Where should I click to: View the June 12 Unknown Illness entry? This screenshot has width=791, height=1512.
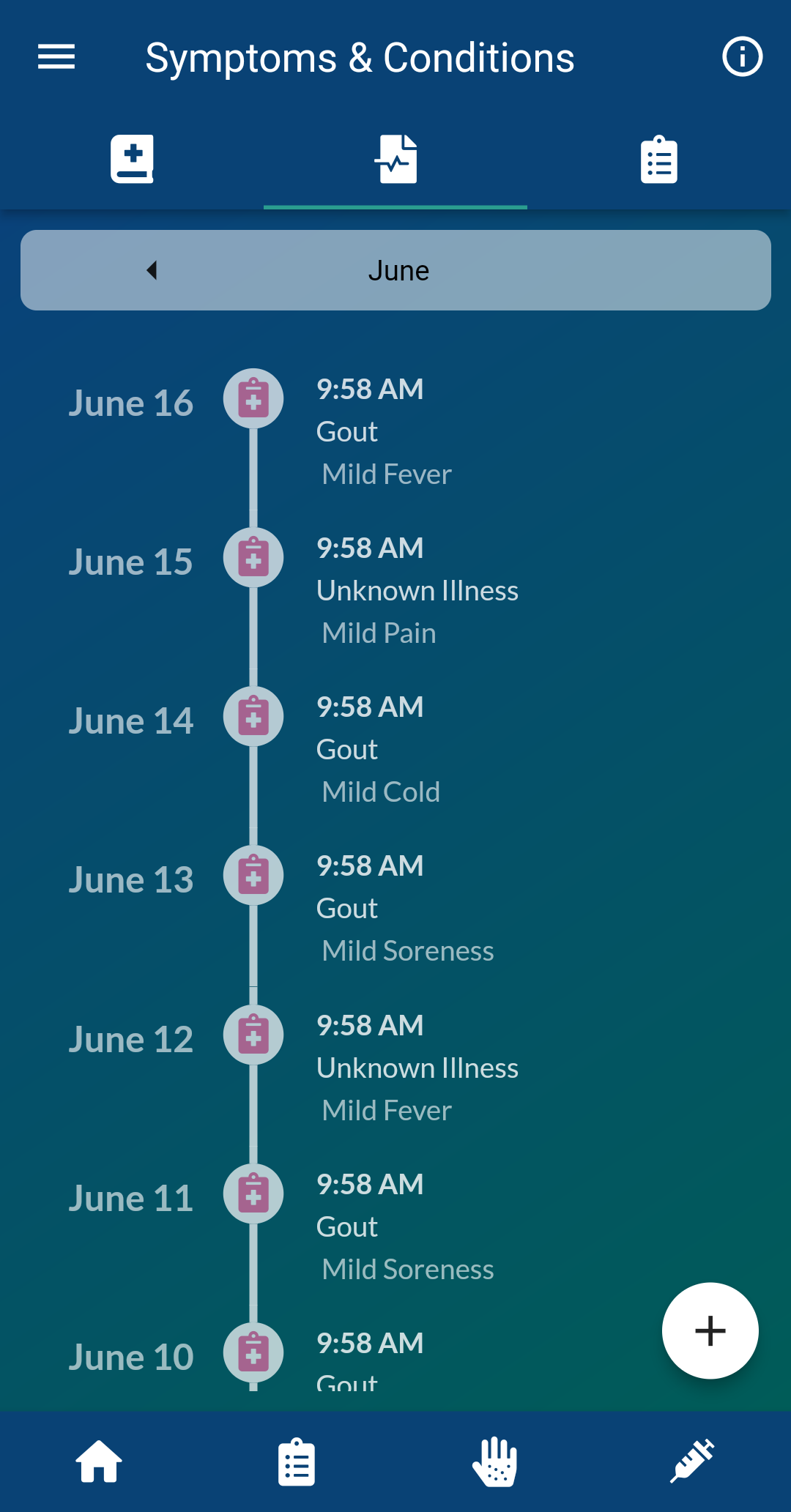(x=395, y=1068)
